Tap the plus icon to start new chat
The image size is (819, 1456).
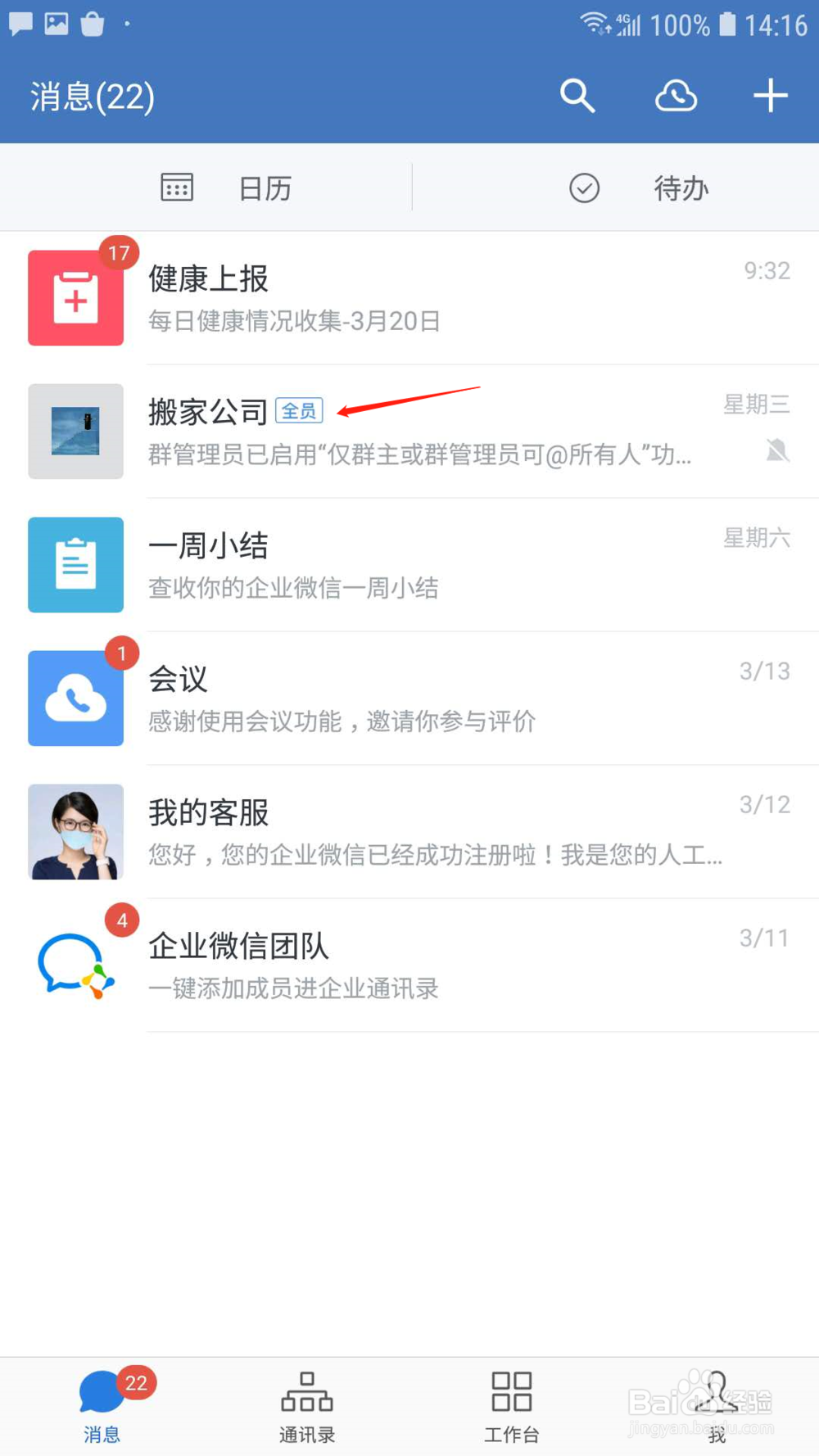[770, 96]
